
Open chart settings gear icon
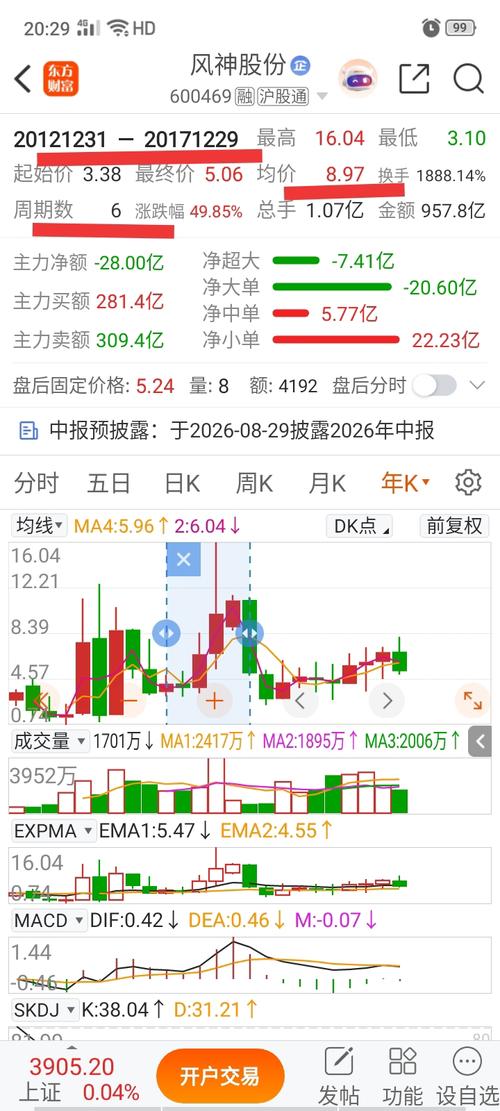pyautogui.click(x=468, y=483)
